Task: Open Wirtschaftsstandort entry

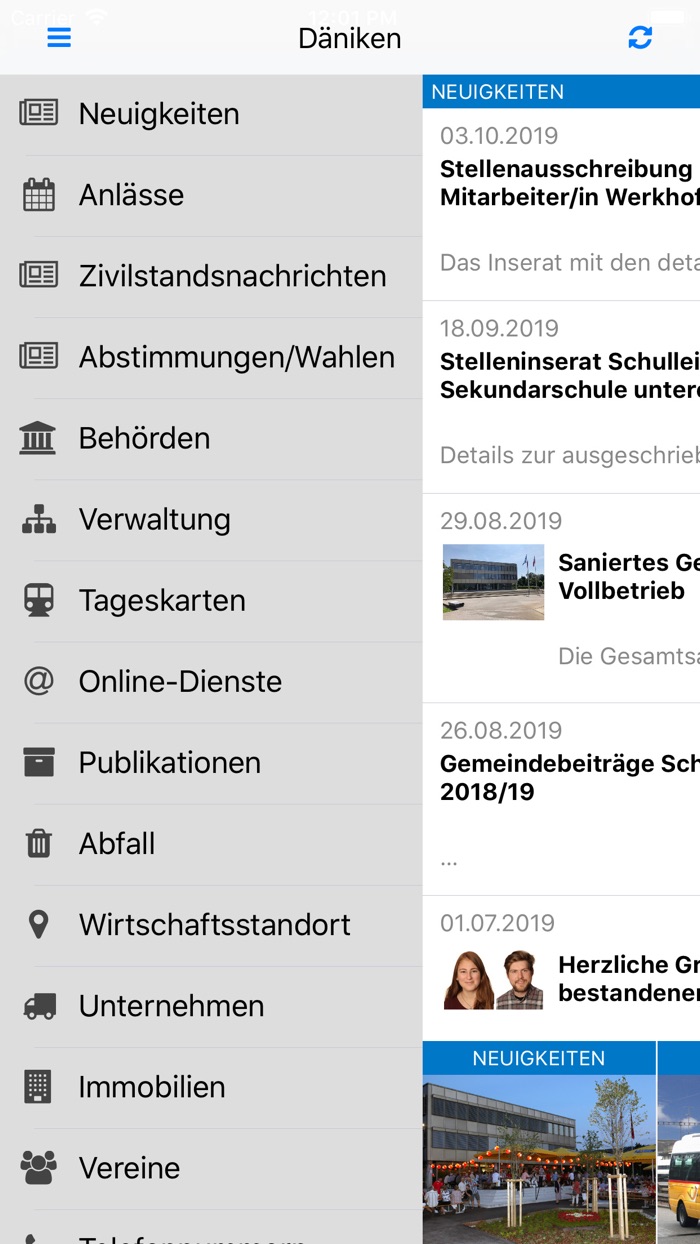Action: (x=214, y=924)
